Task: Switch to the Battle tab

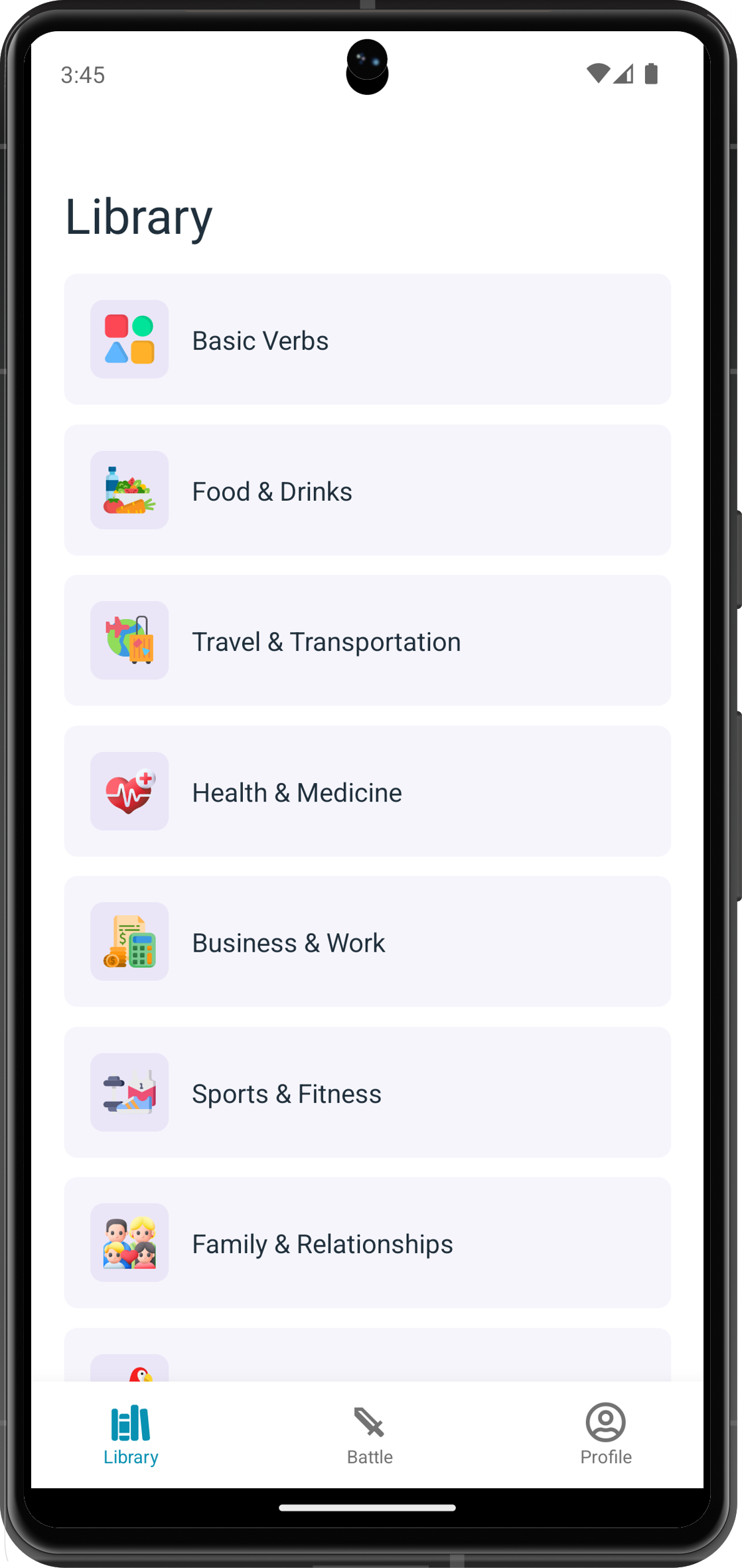Action: [x=370, y=1435]
